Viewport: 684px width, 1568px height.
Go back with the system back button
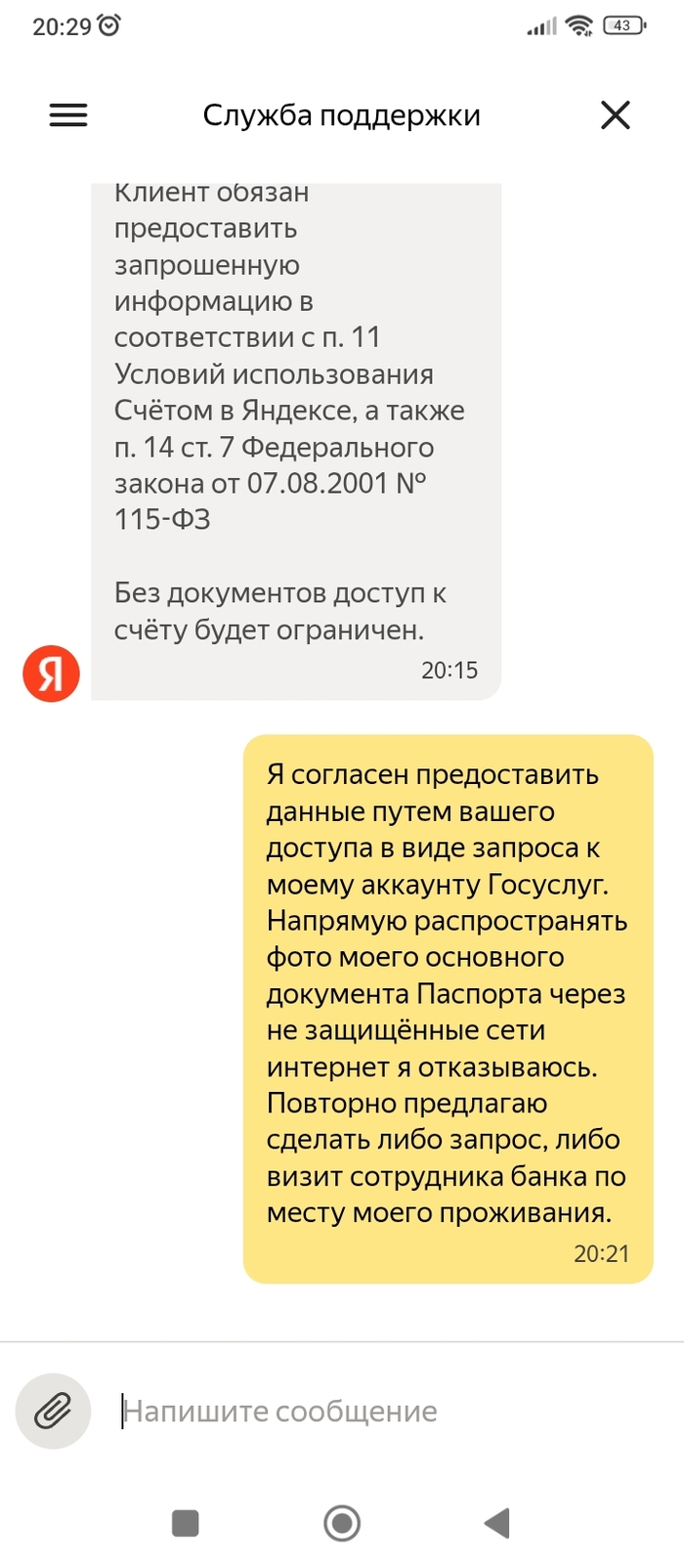(x=497, y=1522)
